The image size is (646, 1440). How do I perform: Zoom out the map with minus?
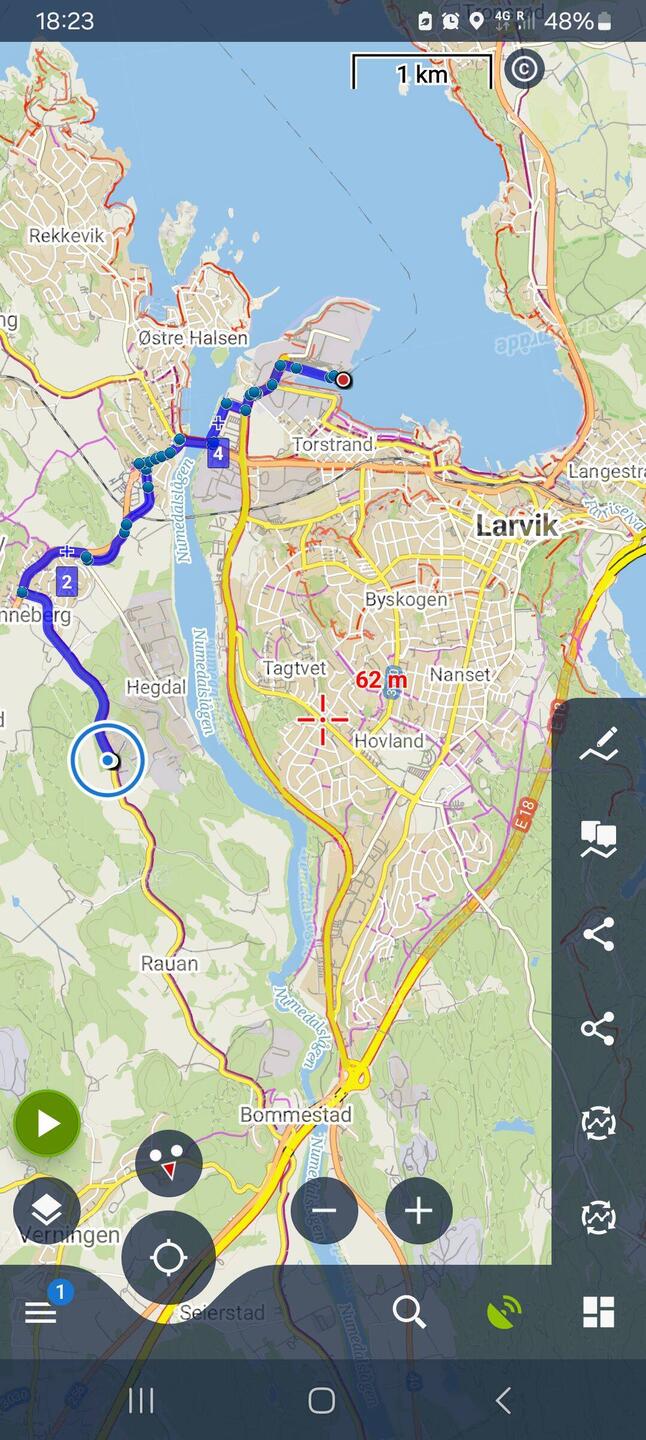[x=324, y=1211]
